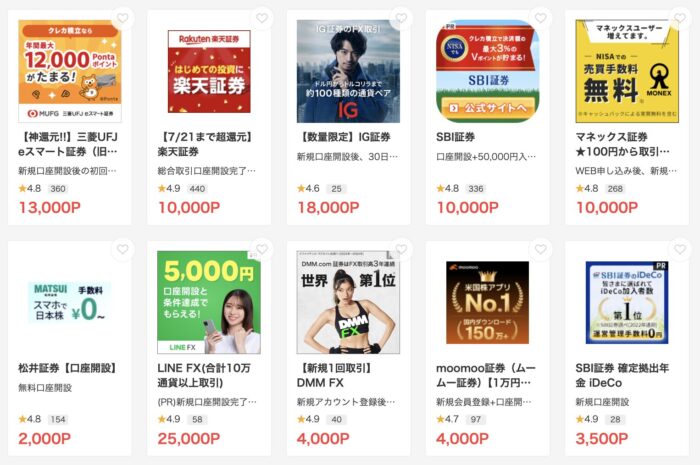Open the SBI証券 iDeCo offer card

tap(627, 302)
